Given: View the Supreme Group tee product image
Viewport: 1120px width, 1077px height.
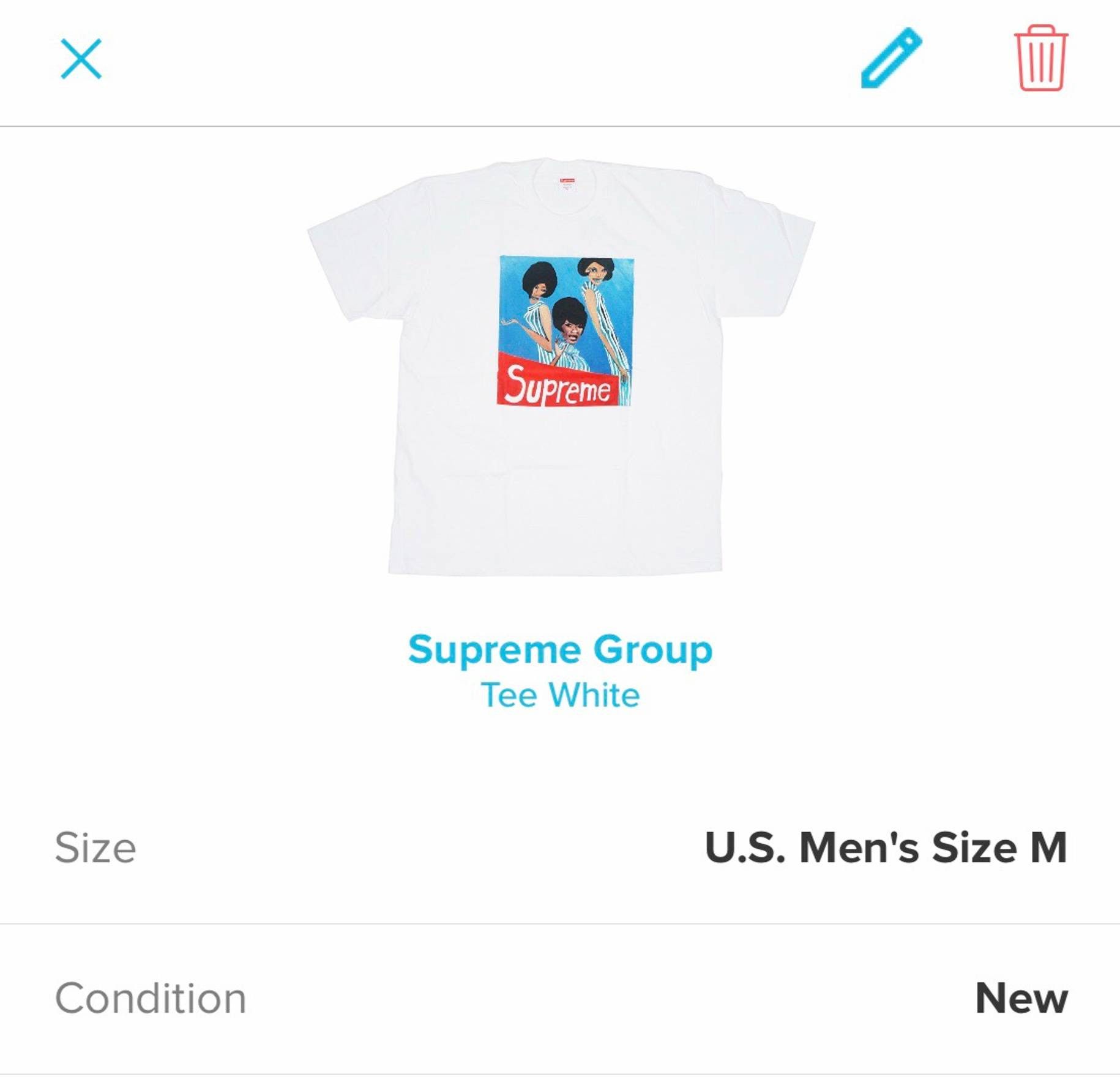Looking at the screenshot, I should coord(560,367).
